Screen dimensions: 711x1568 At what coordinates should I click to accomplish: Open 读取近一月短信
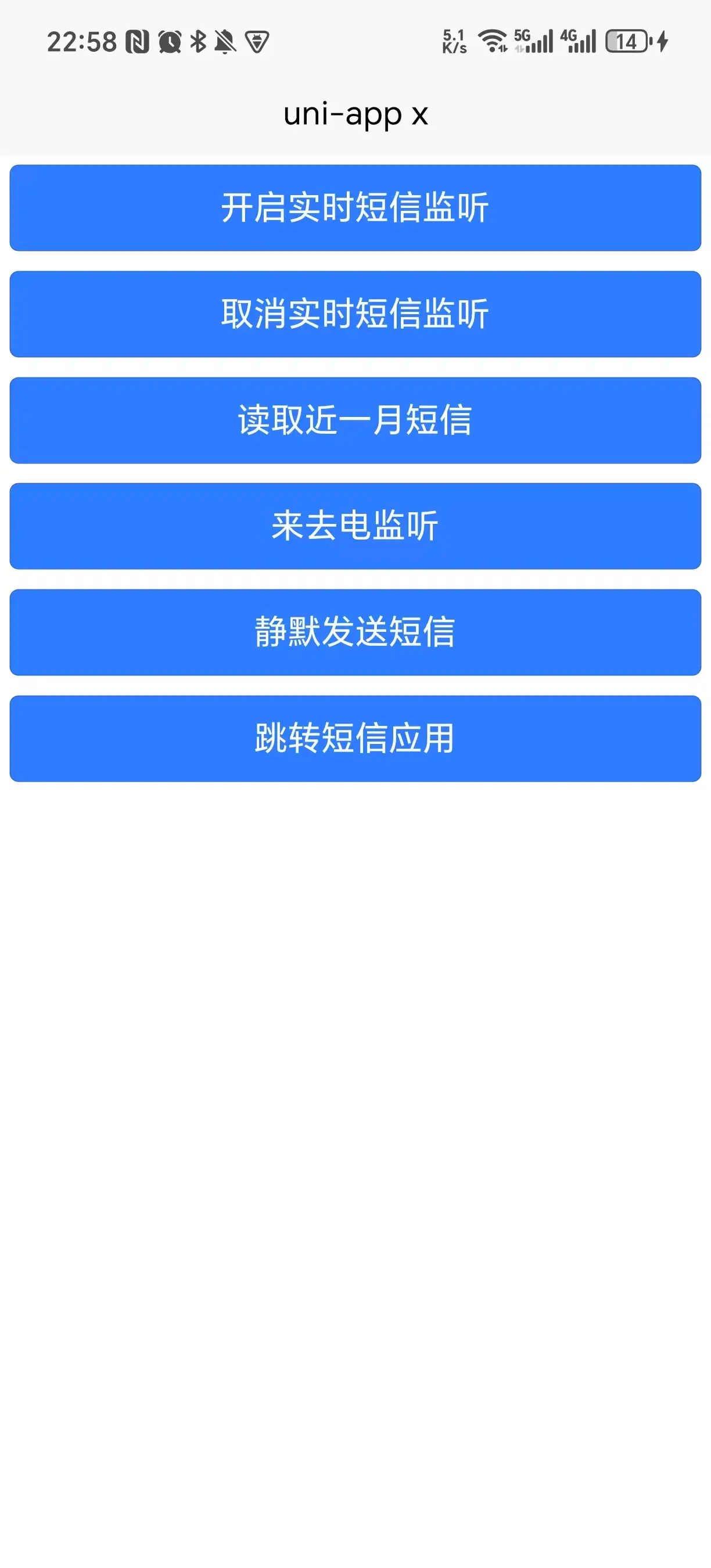355,420
